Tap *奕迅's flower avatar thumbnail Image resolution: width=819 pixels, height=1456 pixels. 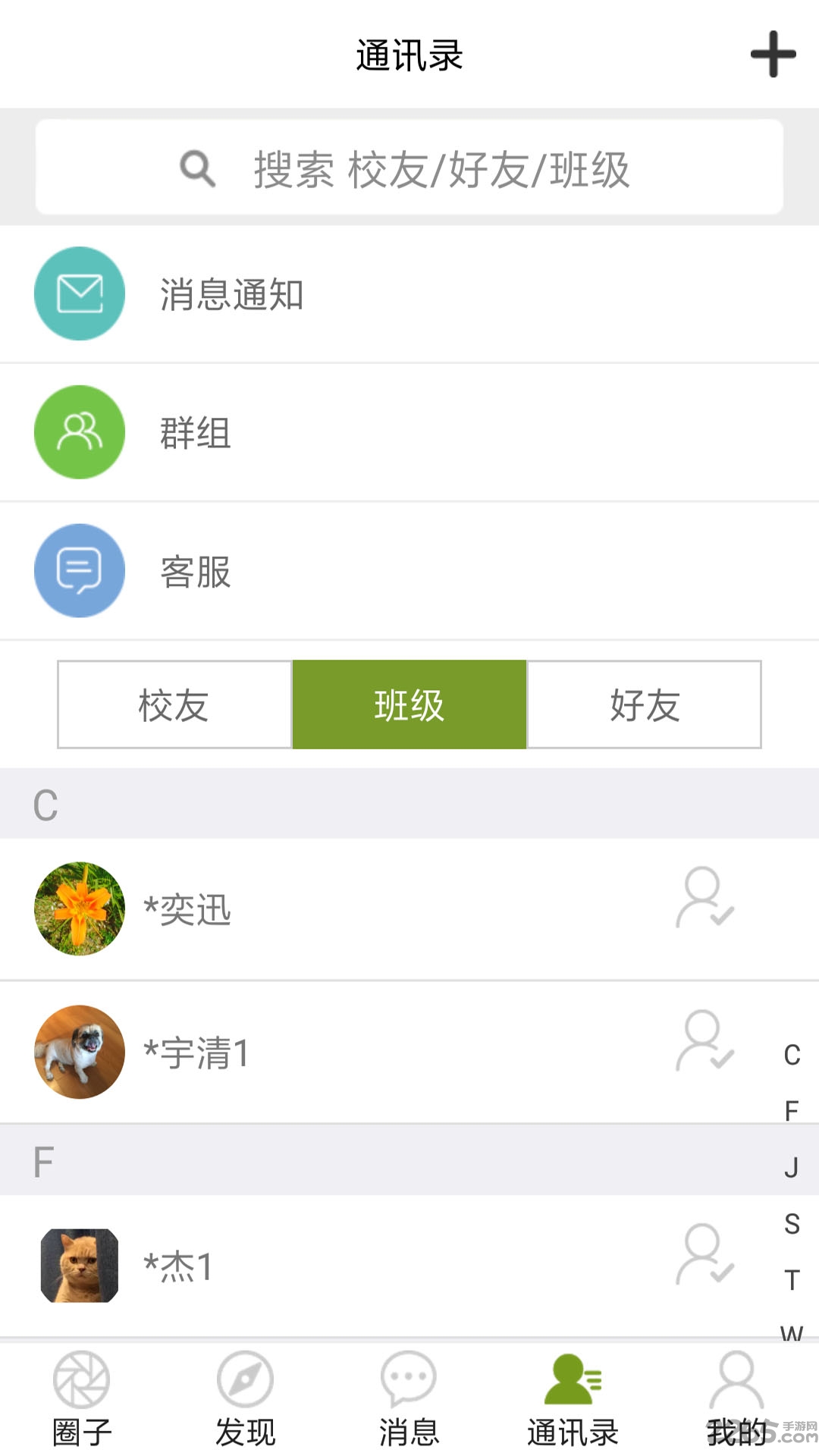[x=79, y=909]
